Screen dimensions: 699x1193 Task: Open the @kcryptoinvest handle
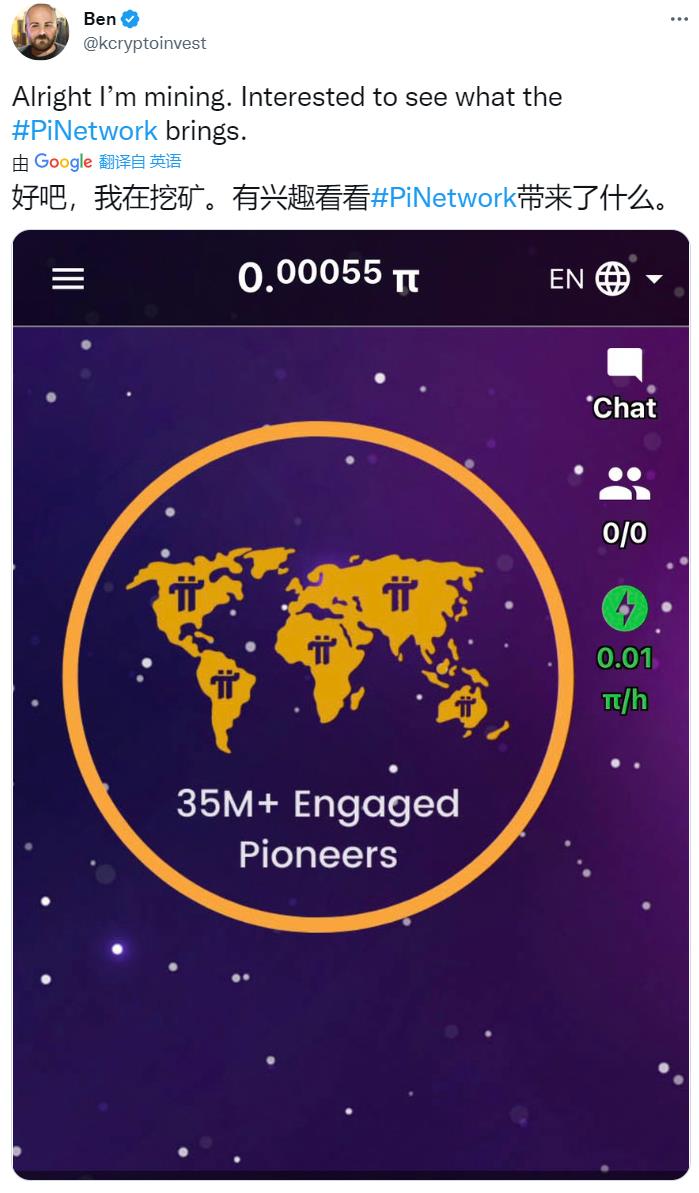coord(145,44)
